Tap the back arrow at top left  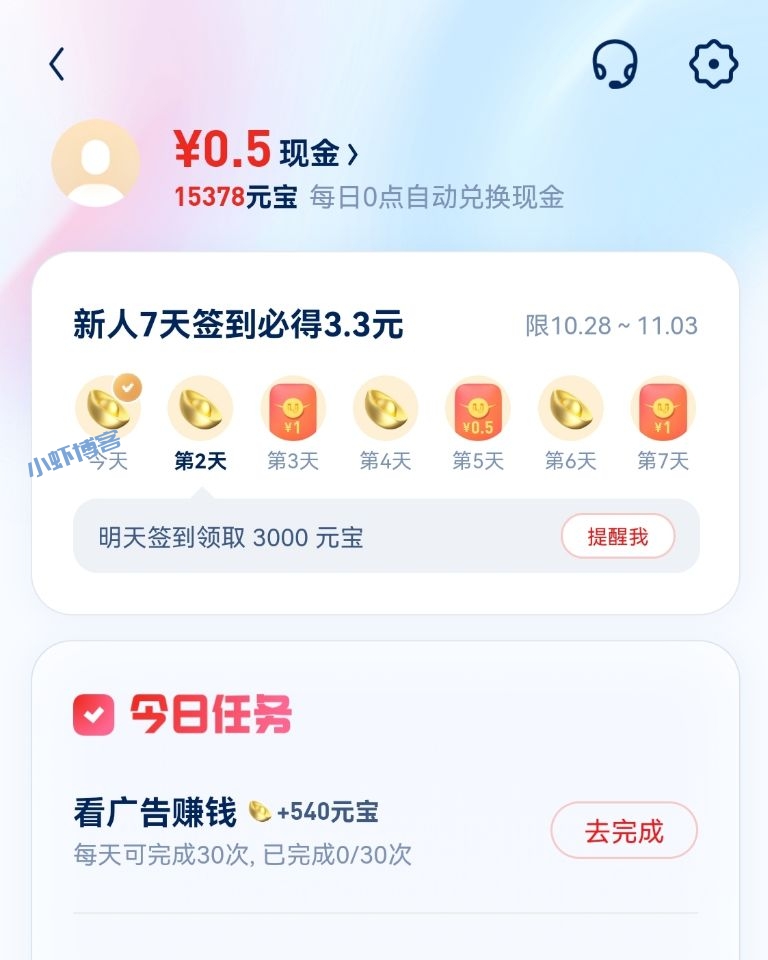pos(55,63)
